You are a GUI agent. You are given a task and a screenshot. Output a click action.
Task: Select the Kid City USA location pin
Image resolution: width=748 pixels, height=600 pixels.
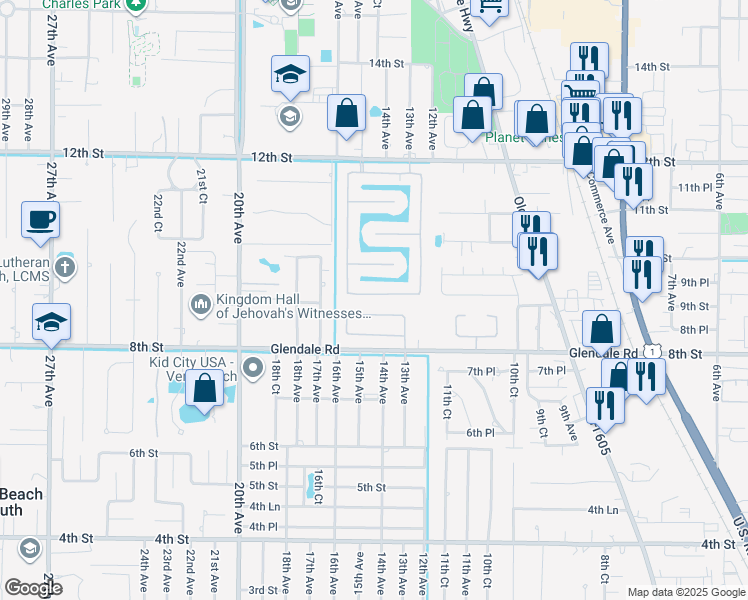253,369
